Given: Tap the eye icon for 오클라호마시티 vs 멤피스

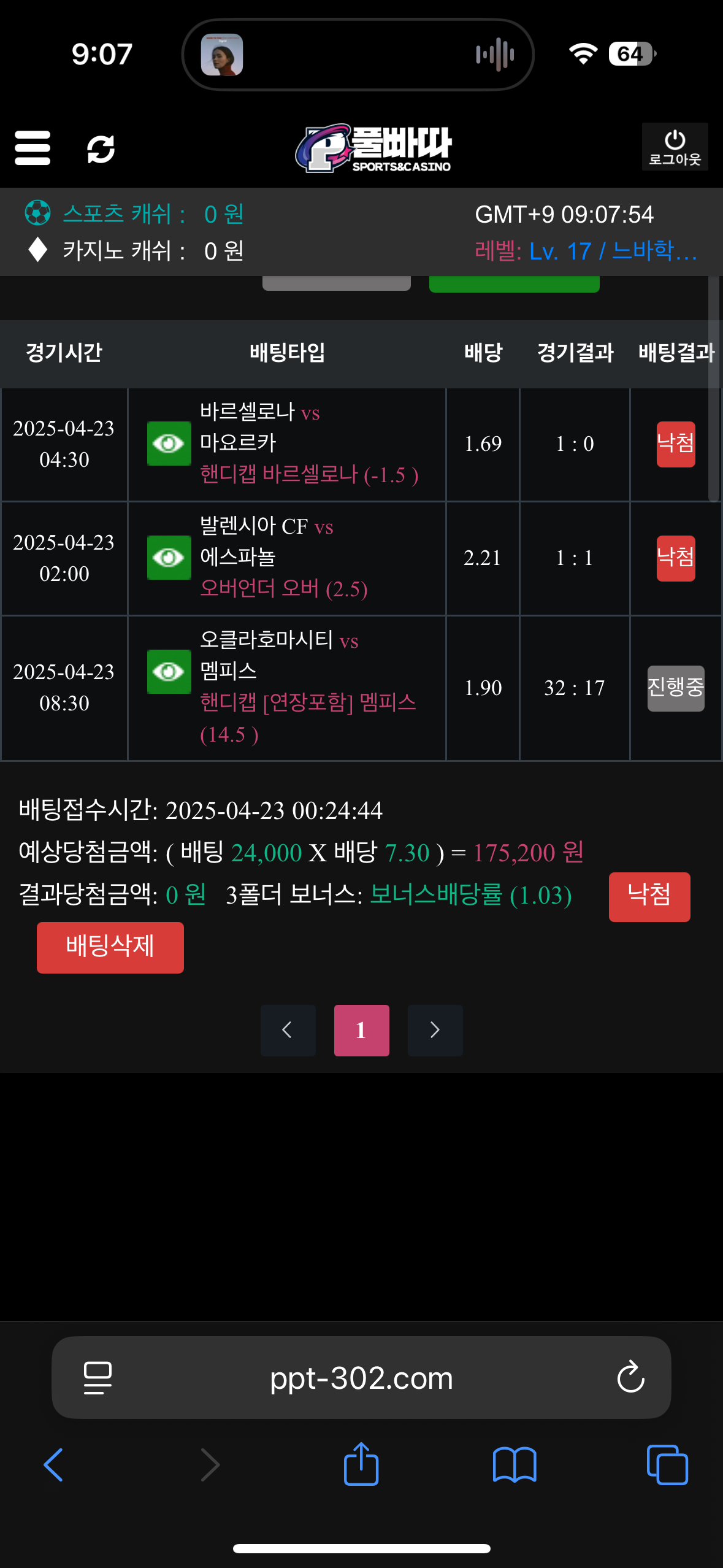Looking at the screenshot, I should tap(169, 671).
